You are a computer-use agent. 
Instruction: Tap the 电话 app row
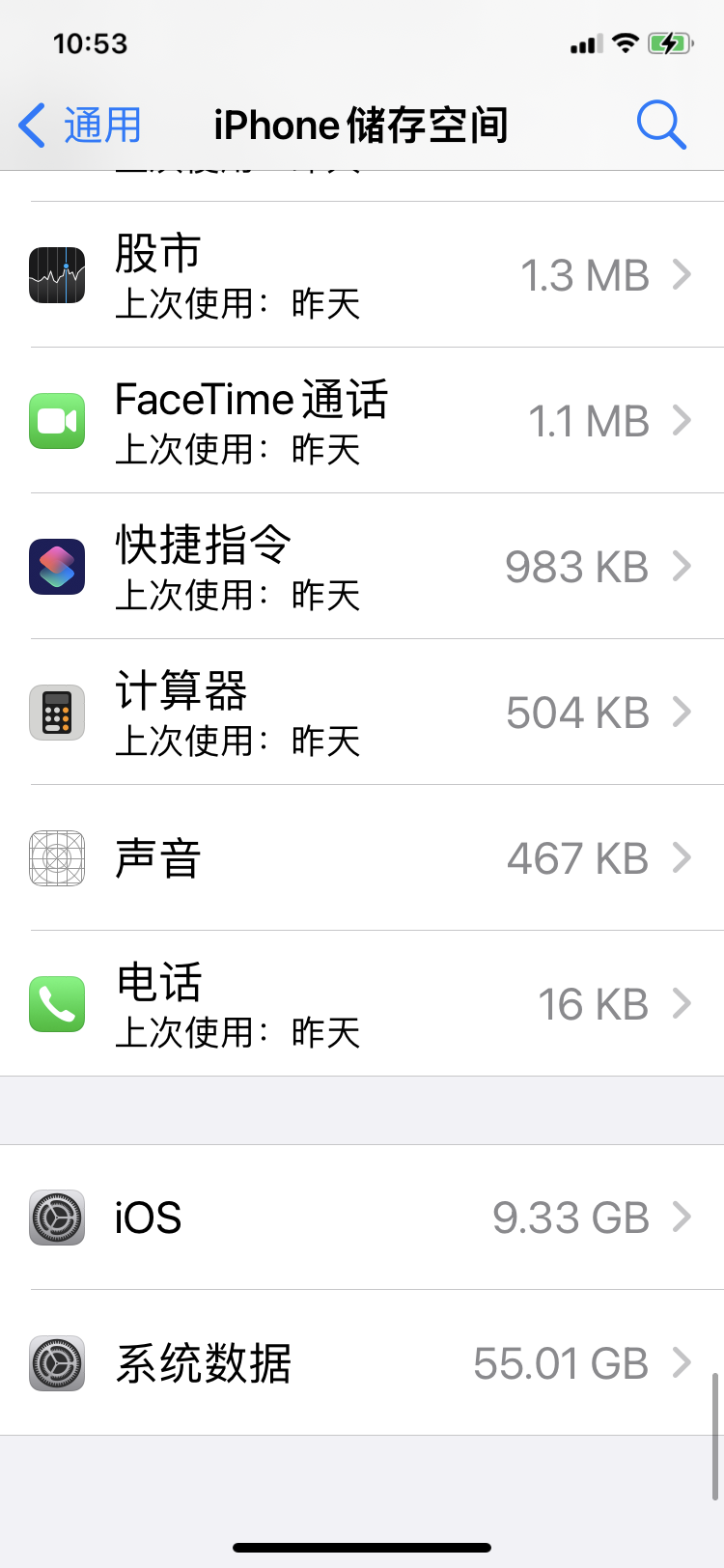click(362, 1004)
